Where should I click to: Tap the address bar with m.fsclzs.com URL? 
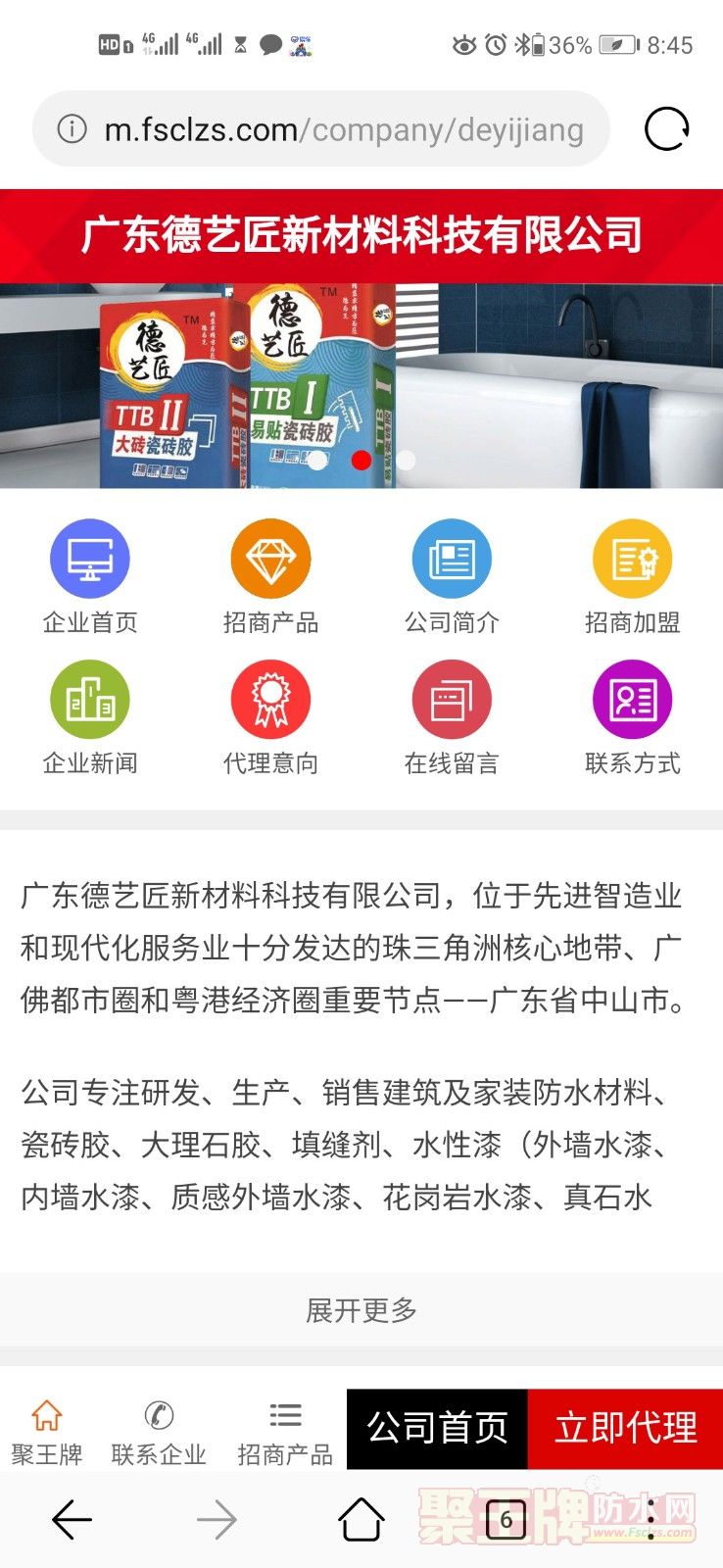point(323,129)
